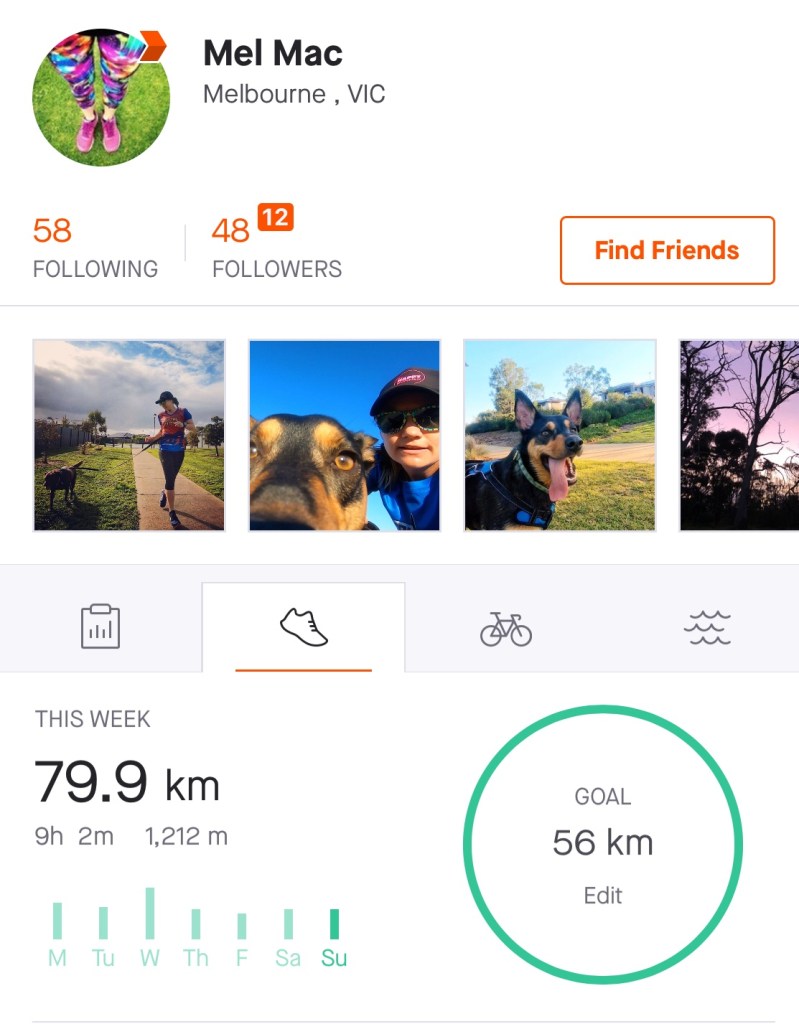Switch to the swimming tab
Viewport: 799px width, 1024px height.
pyautogui.click(x=707, y=628)
